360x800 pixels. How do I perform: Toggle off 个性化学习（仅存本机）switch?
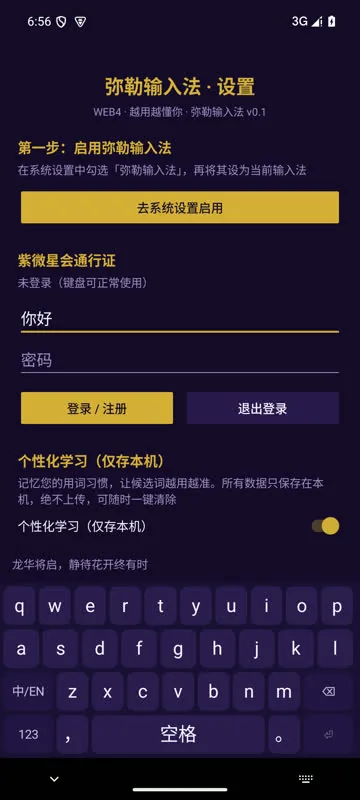(x=326, y=526)
